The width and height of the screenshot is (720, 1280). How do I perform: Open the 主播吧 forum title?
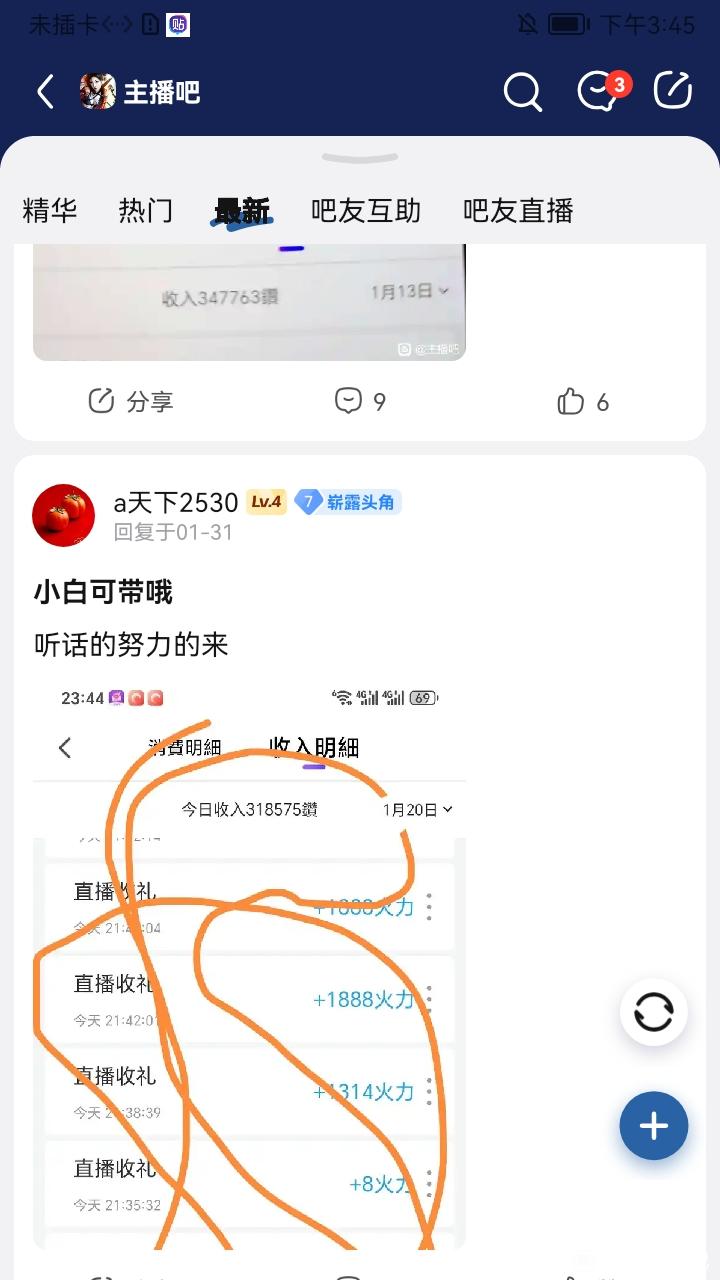point(161,92)
